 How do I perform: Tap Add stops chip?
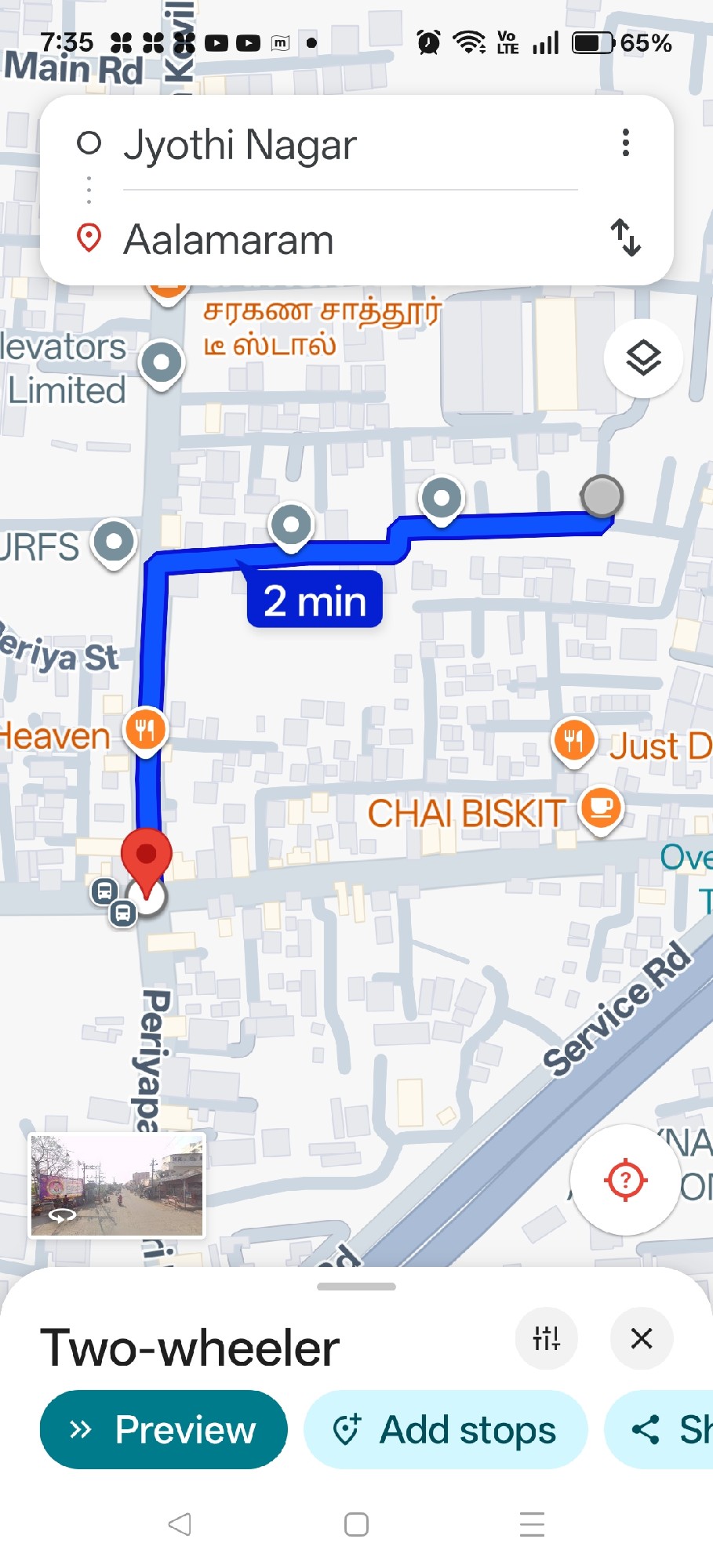point(445,1430)
